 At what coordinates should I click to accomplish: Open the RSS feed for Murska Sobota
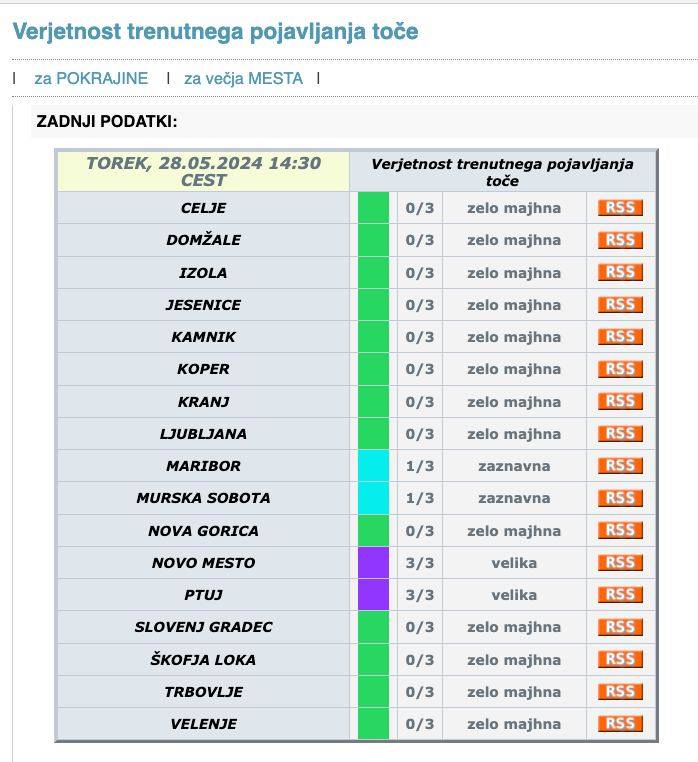point(620,498)
